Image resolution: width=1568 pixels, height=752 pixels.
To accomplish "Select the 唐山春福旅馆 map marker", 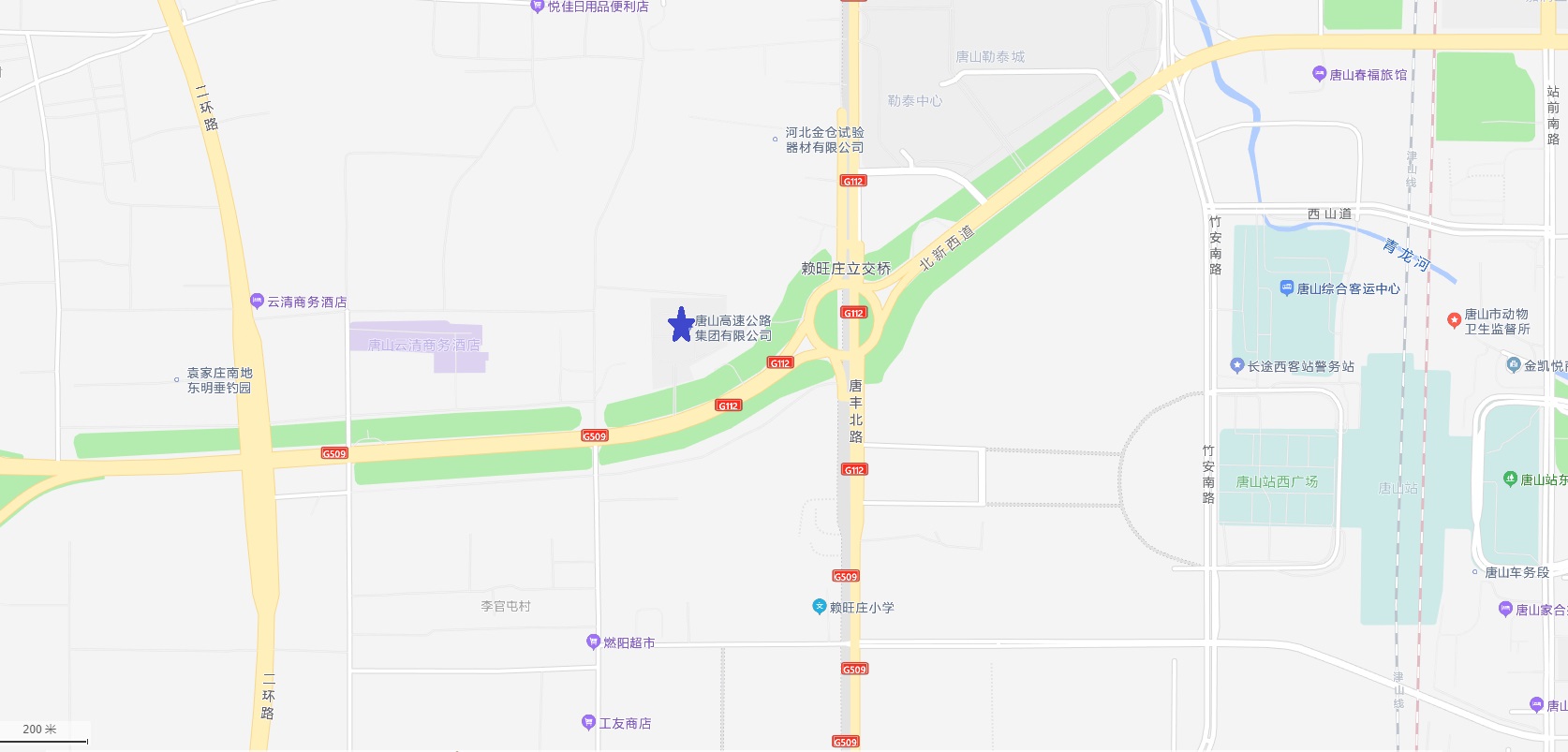I will (x=1320, y=74).
